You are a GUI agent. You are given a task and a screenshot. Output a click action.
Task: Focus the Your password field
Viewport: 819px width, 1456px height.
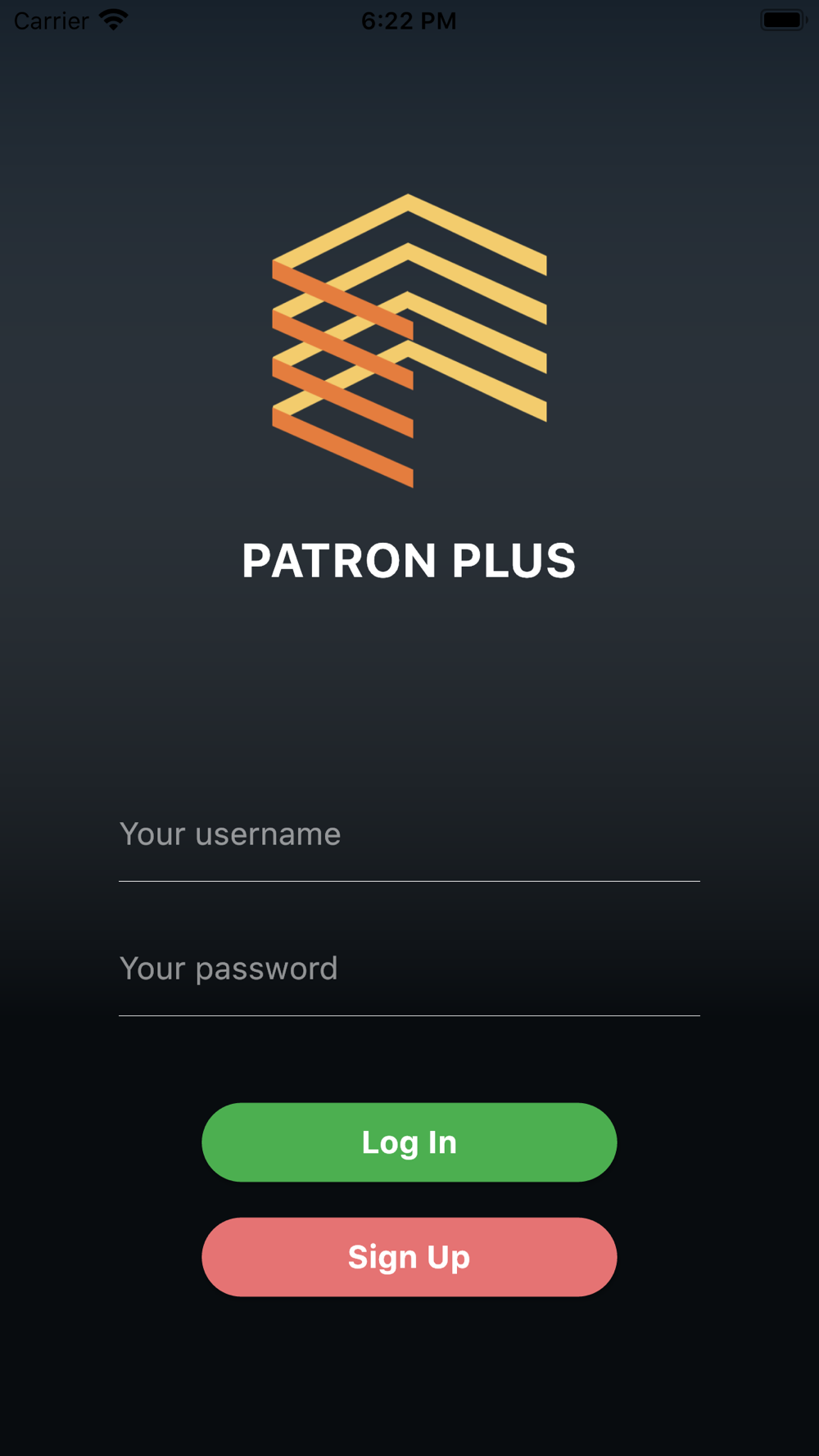(x=409, y=969)
